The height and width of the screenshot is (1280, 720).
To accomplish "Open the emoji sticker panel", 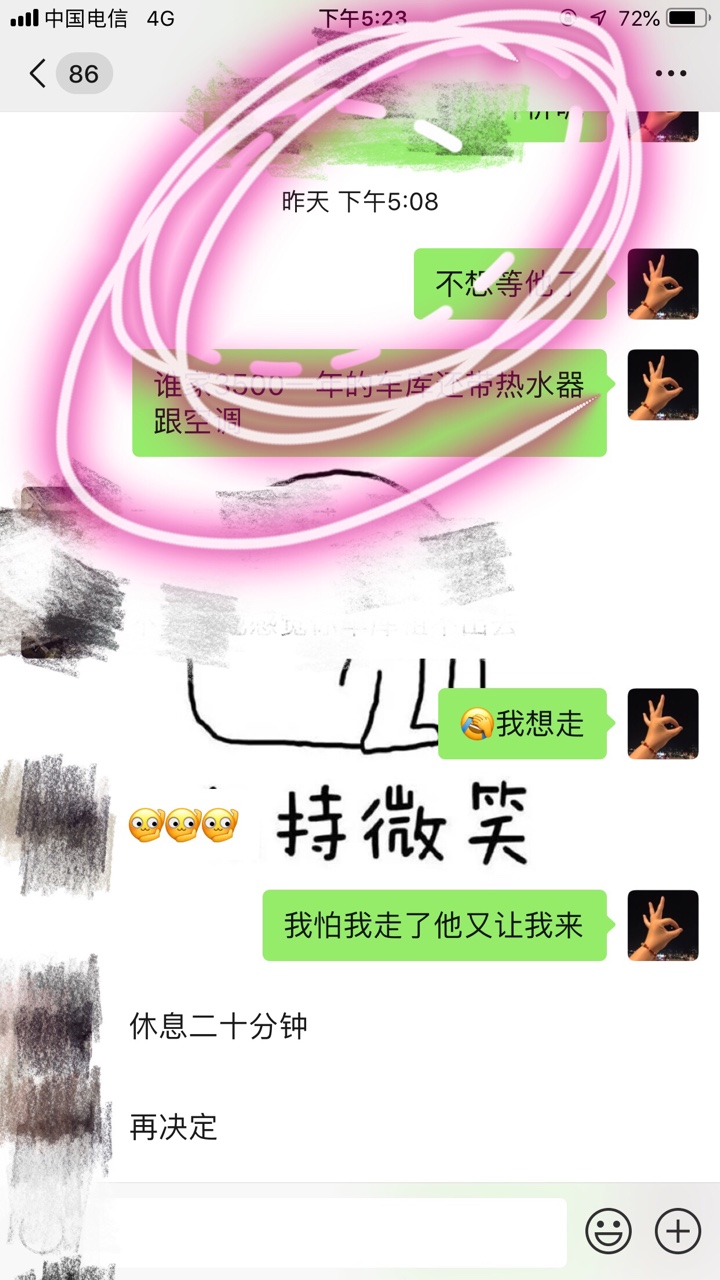I will pos(608,1230).
